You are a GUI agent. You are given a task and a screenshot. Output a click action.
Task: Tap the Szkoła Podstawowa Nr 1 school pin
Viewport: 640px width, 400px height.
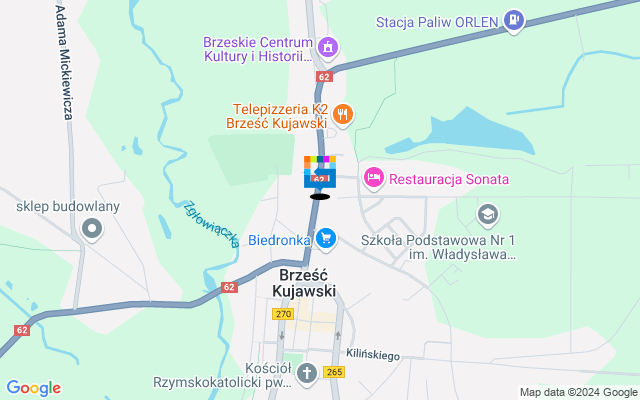pyautogui.click(x=487, y=213)
